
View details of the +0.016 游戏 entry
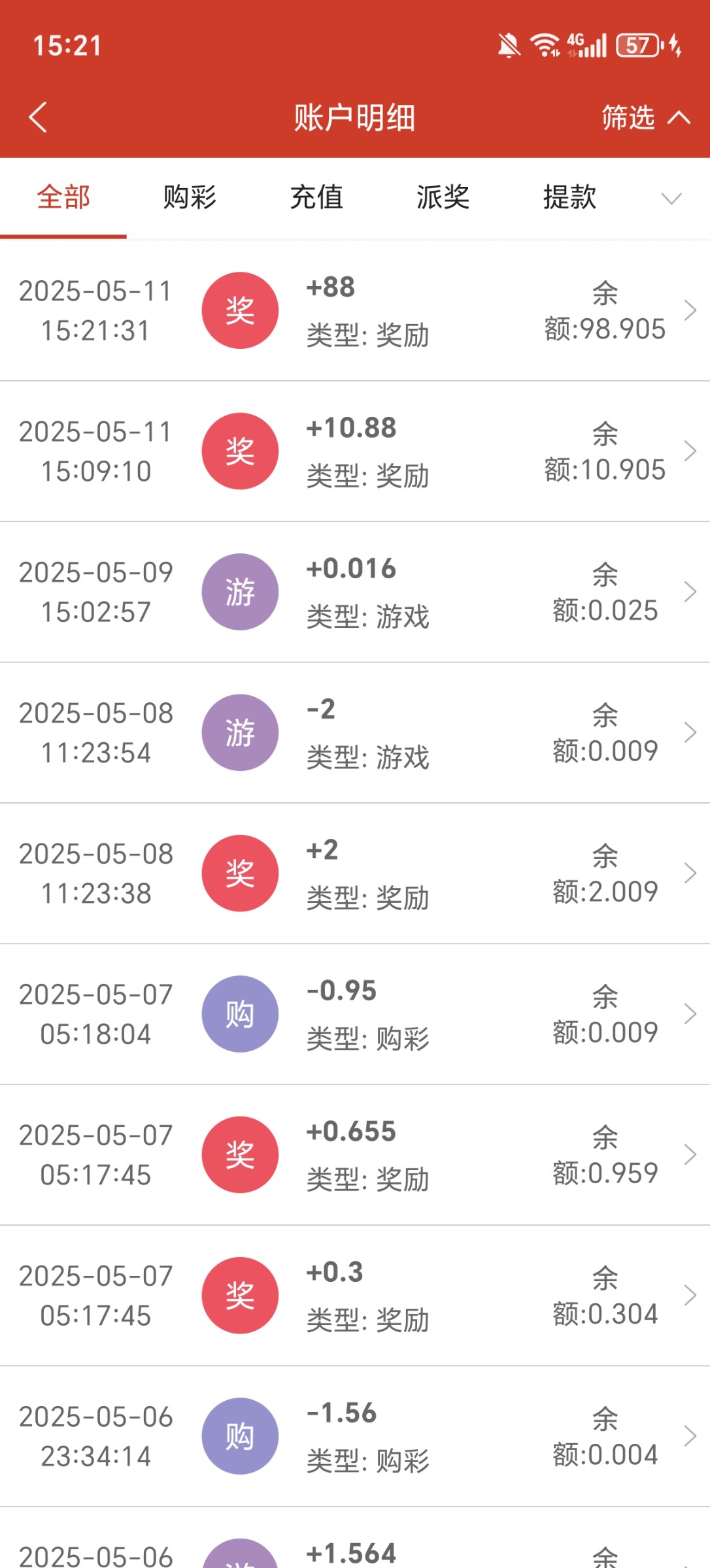(x=355, y=592)
